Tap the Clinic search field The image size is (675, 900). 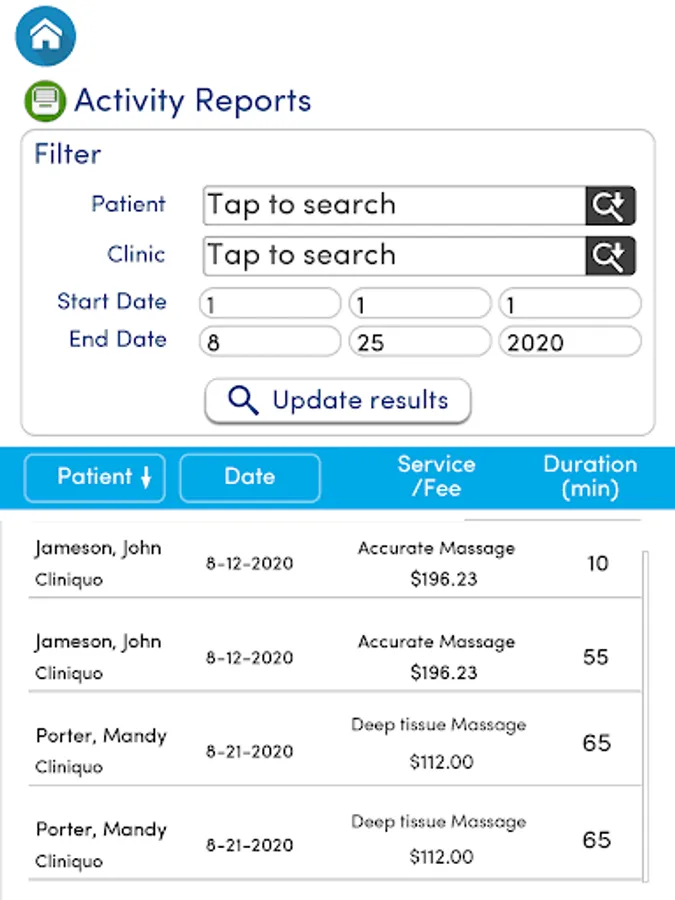tap(394, 256)
